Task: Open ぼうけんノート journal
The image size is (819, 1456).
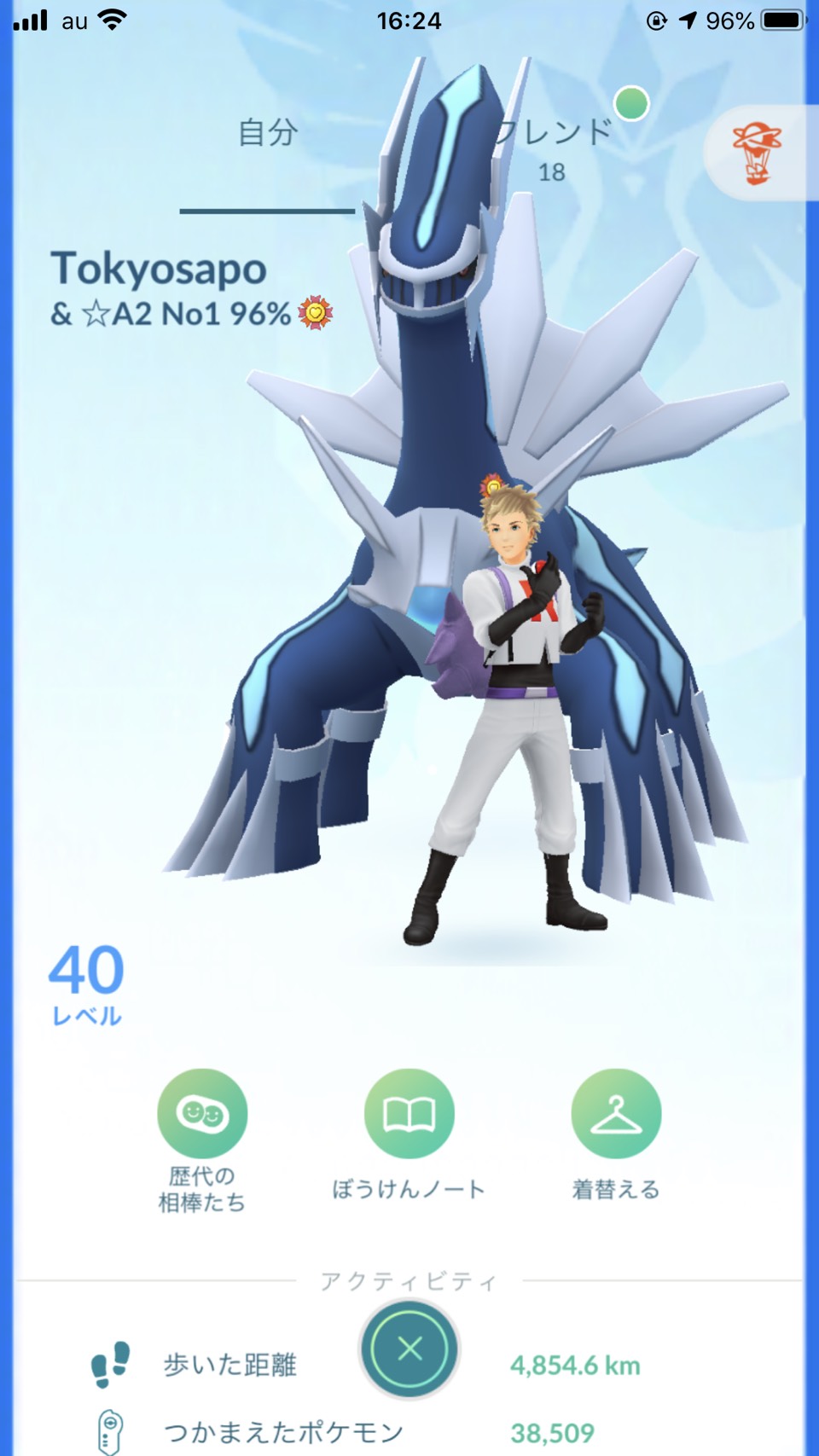Action: coord(409,1113)
